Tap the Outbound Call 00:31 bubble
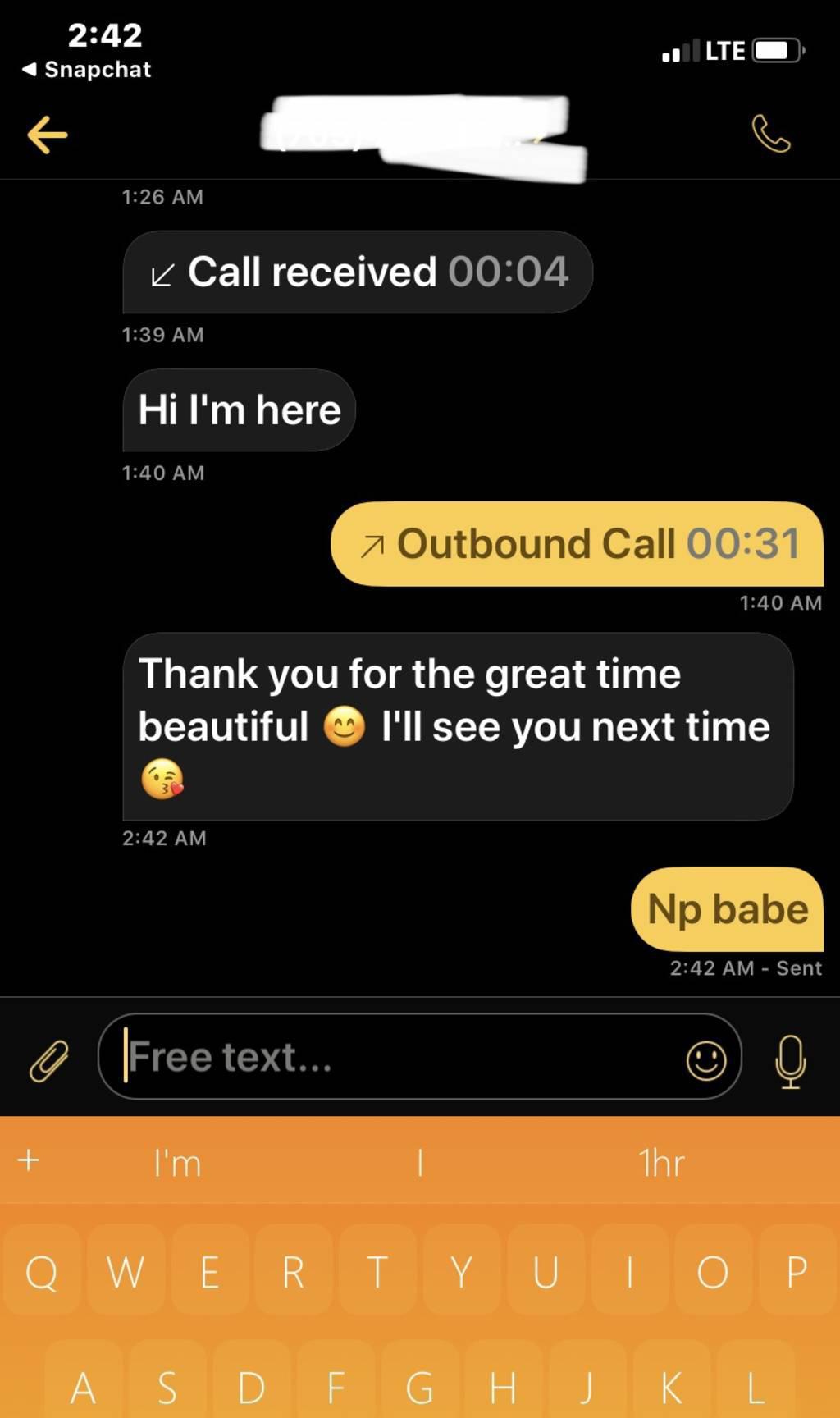The image size is (840, 1418). [x=577, y=544]
